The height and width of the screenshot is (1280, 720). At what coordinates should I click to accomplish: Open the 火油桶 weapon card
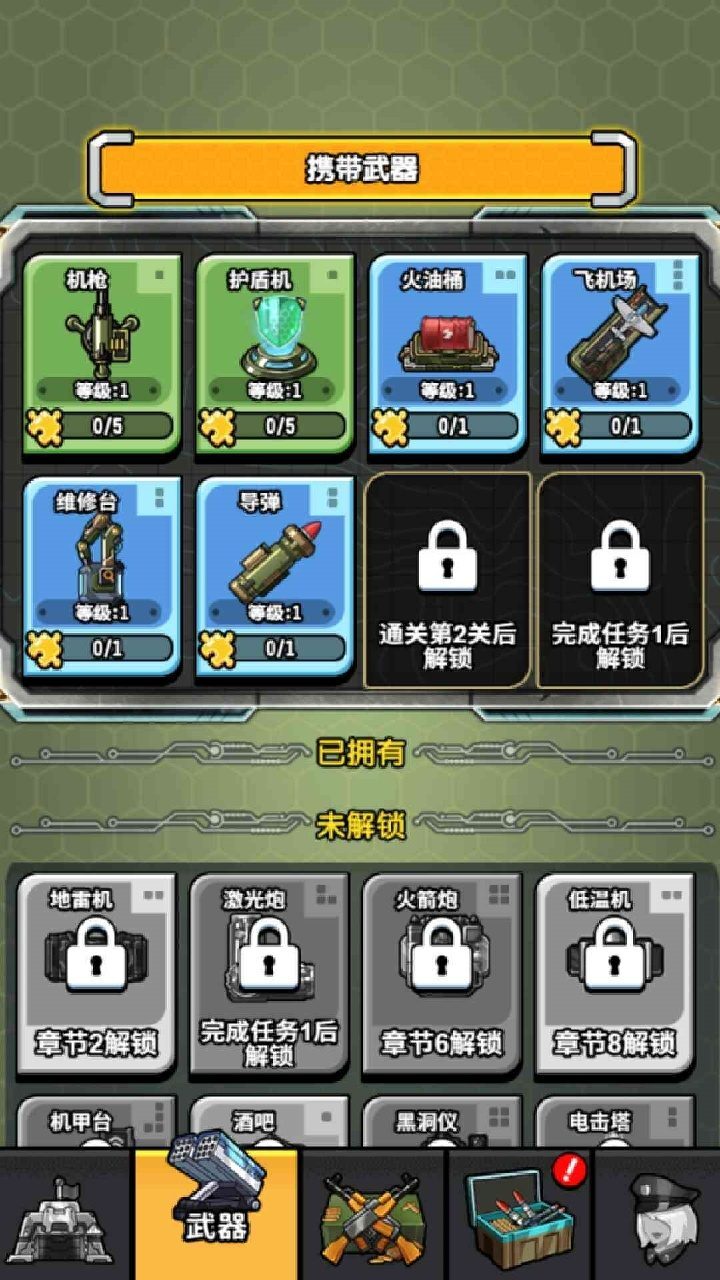click(x=447, y=354)
